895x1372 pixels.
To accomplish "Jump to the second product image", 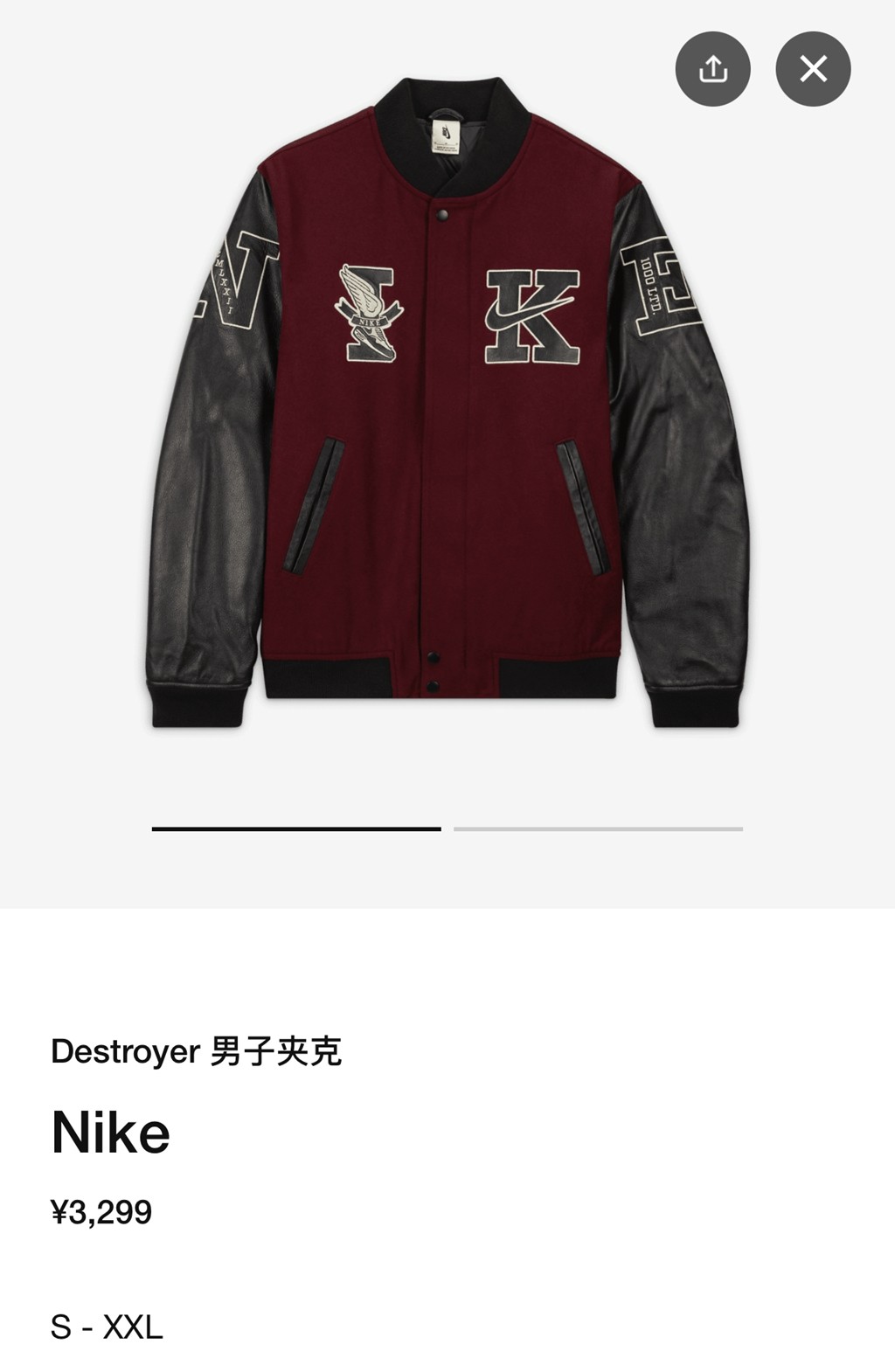I will [x=598, y=828].
